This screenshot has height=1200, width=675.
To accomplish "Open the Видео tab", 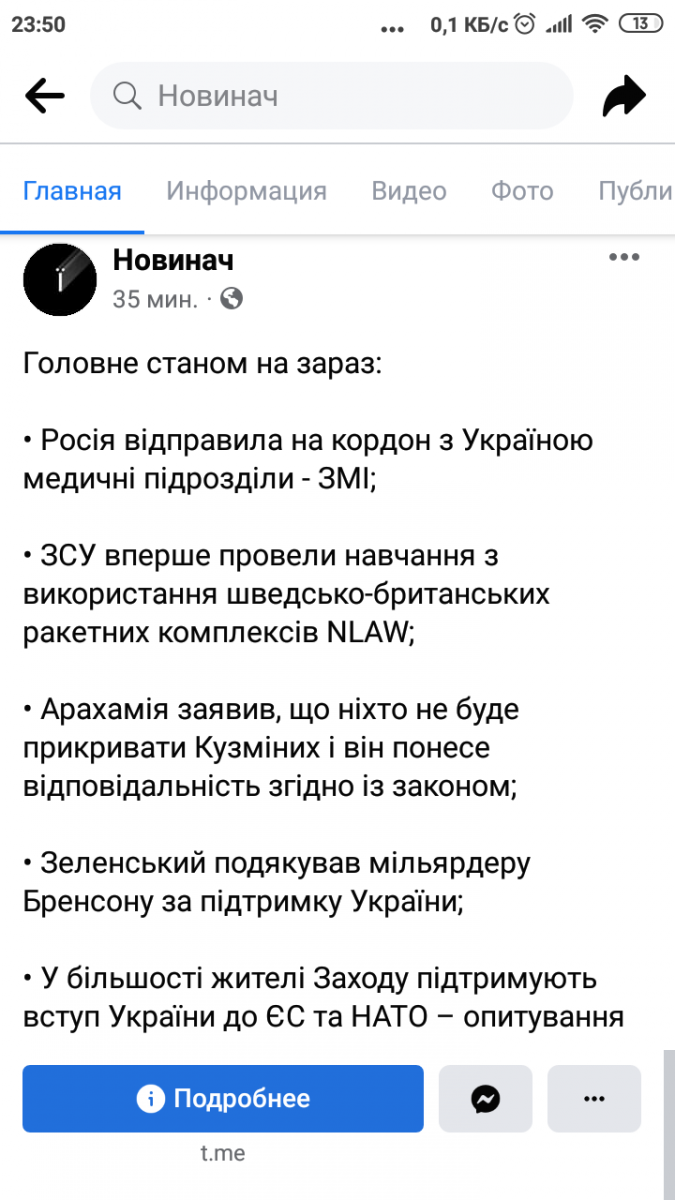I will click(x=409, y=191).
